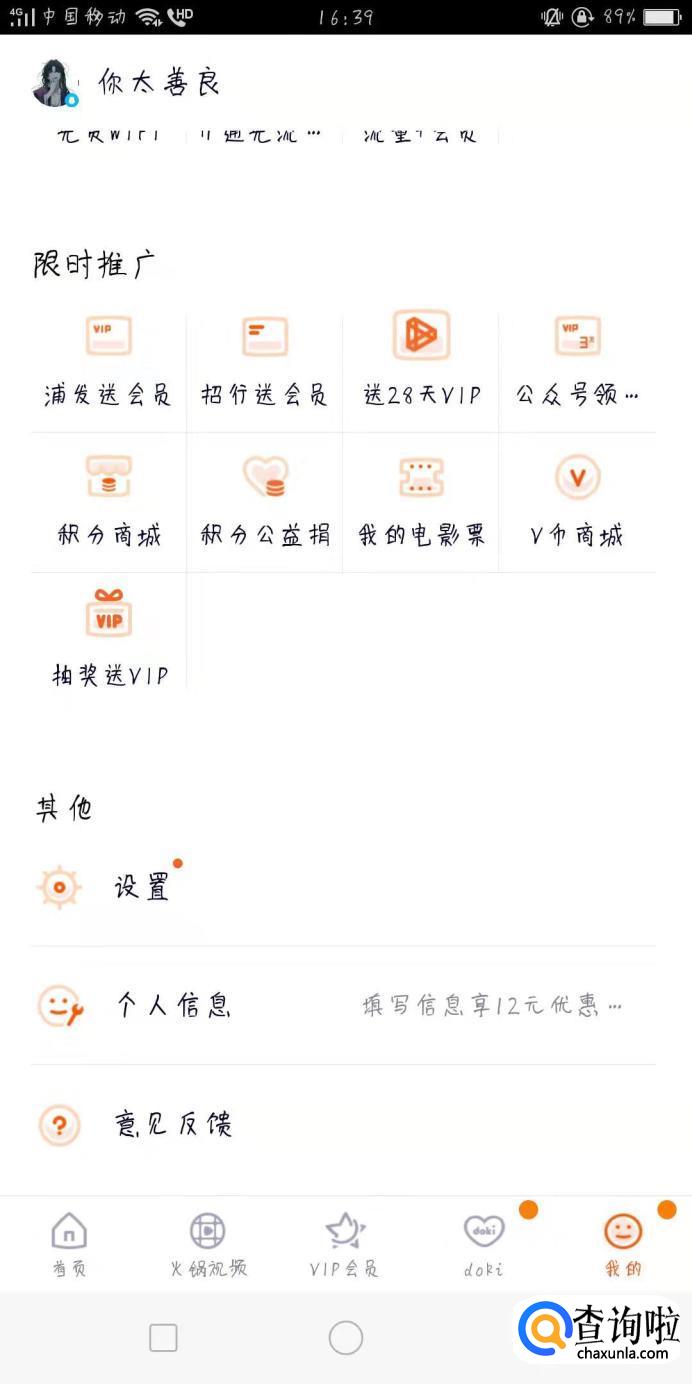Tap 送28天VIP offer
This screenshot has height=1384, width=692.
coord(421,362)
